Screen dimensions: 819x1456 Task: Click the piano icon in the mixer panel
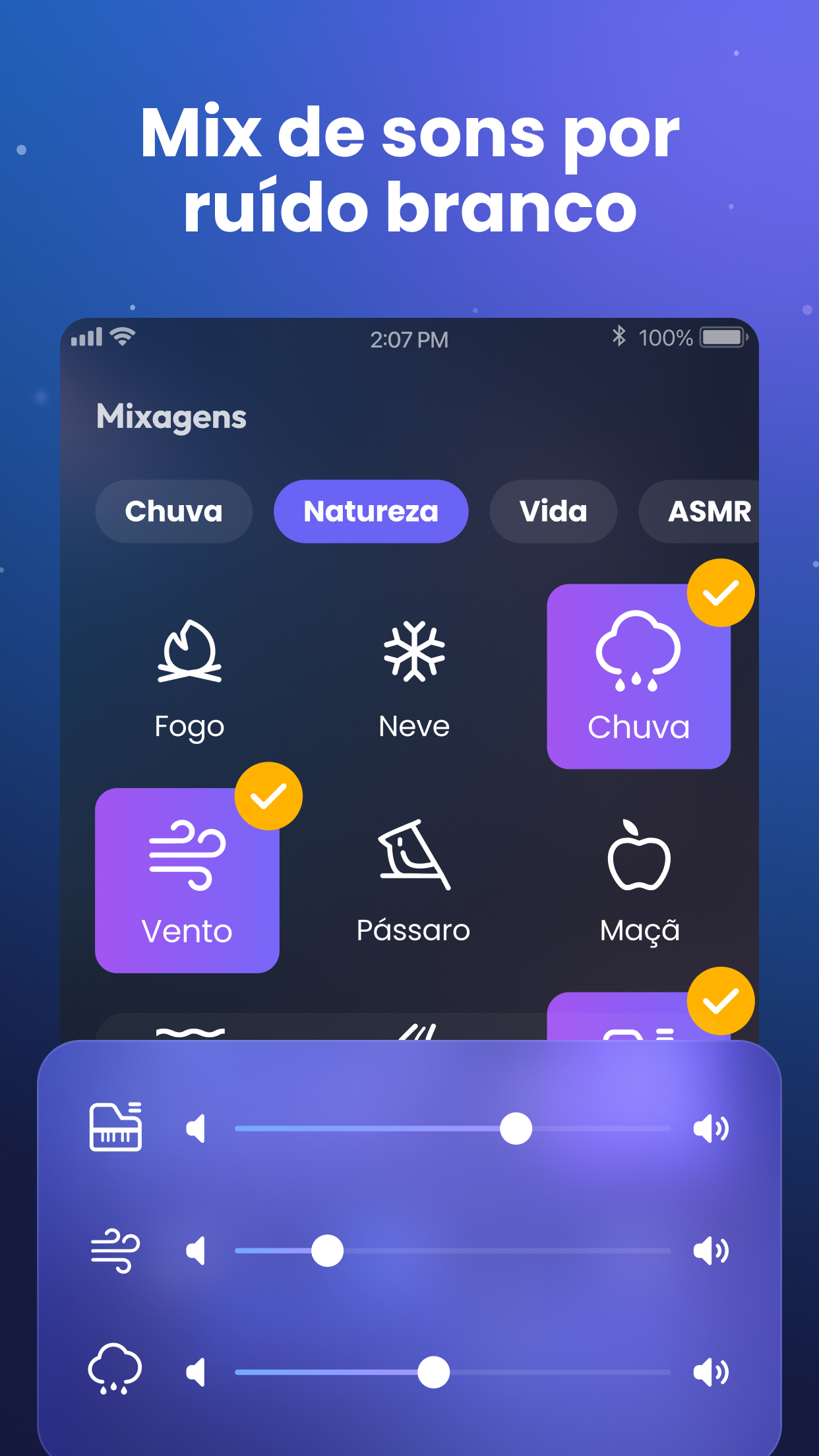click(x=115, y=1128)
